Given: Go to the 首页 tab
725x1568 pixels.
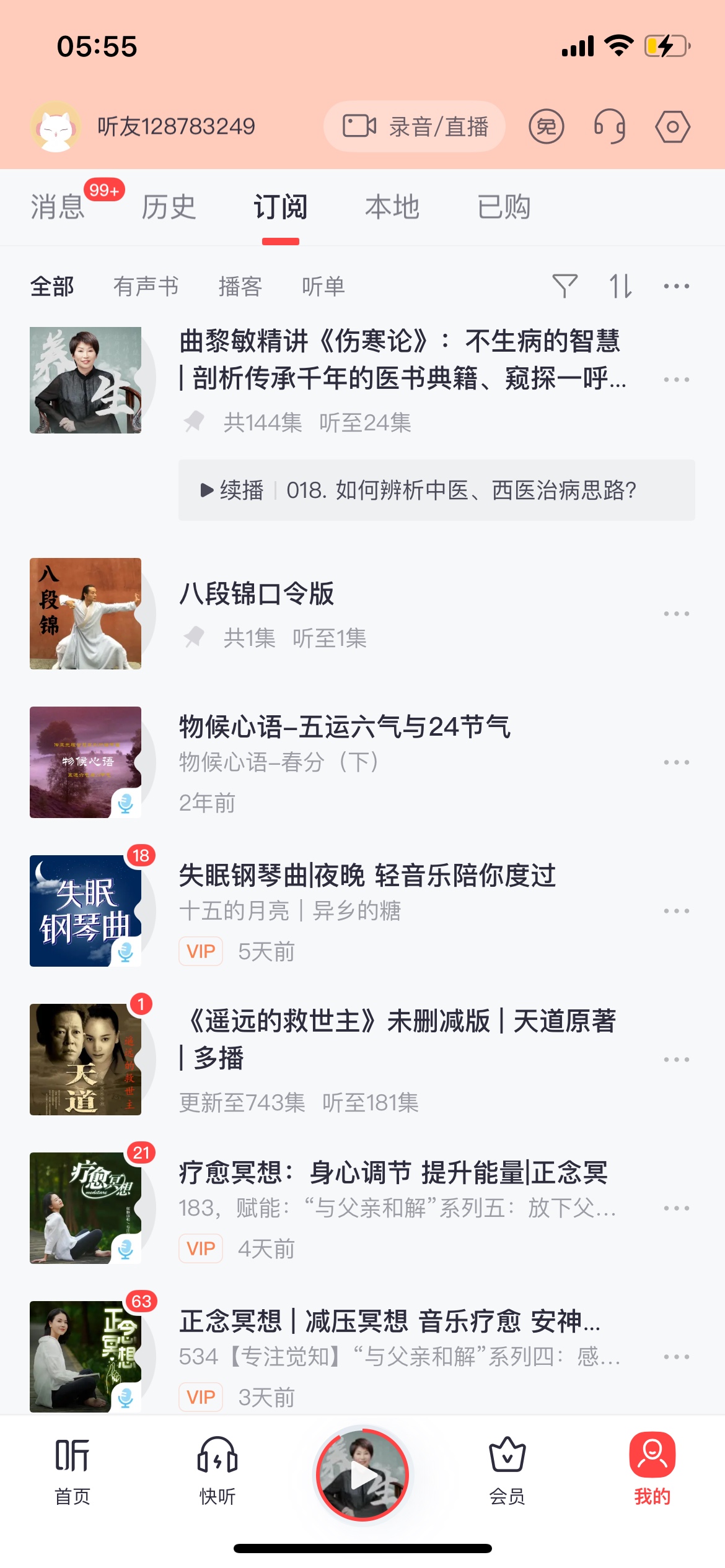Looking at the screenshot, I should click(x=72, y=1470).
